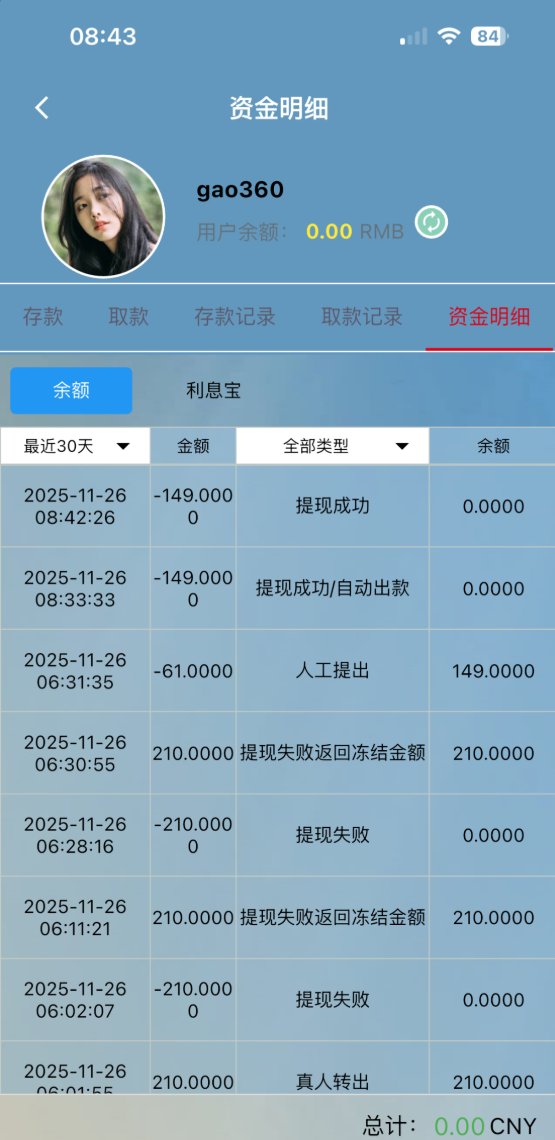555x1140 pixels.
Task: Switch to the 存款 tab
Action: pos(43,317)
